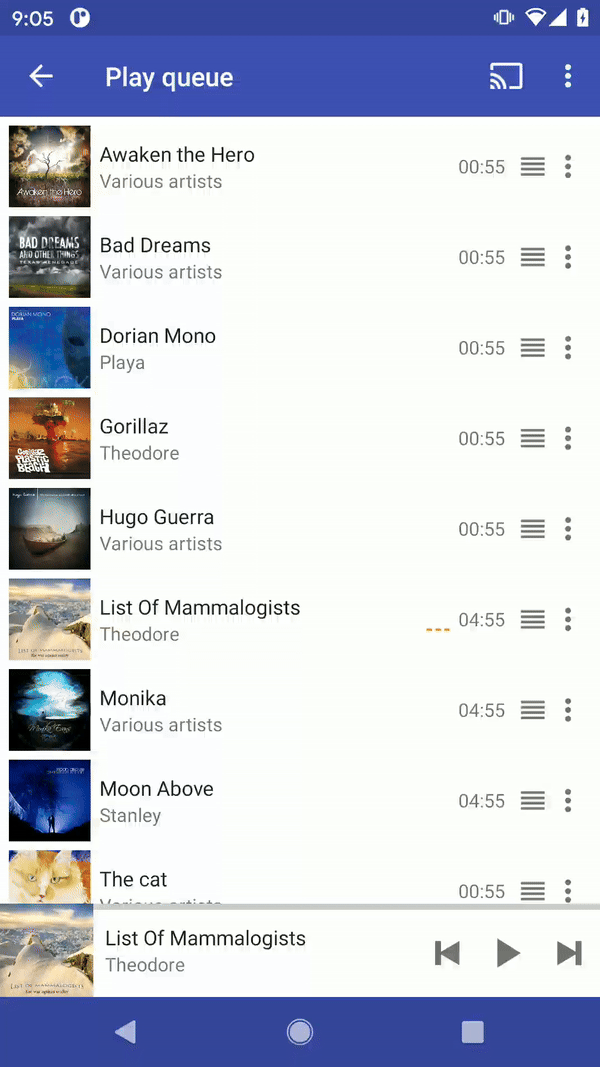The width and height of the screenshot is (600, 1067).
Task: Open the system recent apps view
Action: tap(472, 1032)
